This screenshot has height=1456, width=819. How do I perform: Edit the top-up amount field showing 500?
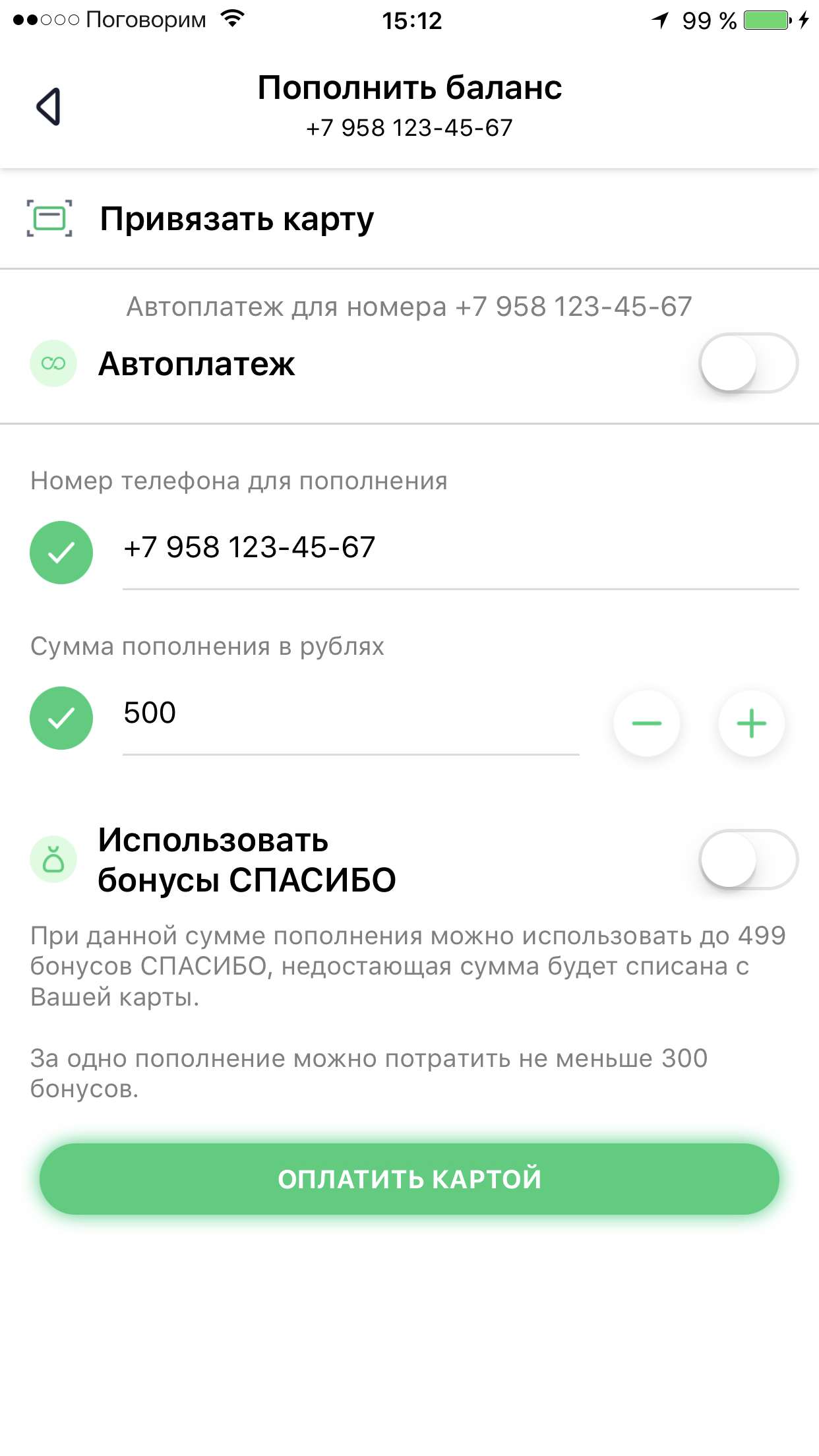(x=351, y=715)
